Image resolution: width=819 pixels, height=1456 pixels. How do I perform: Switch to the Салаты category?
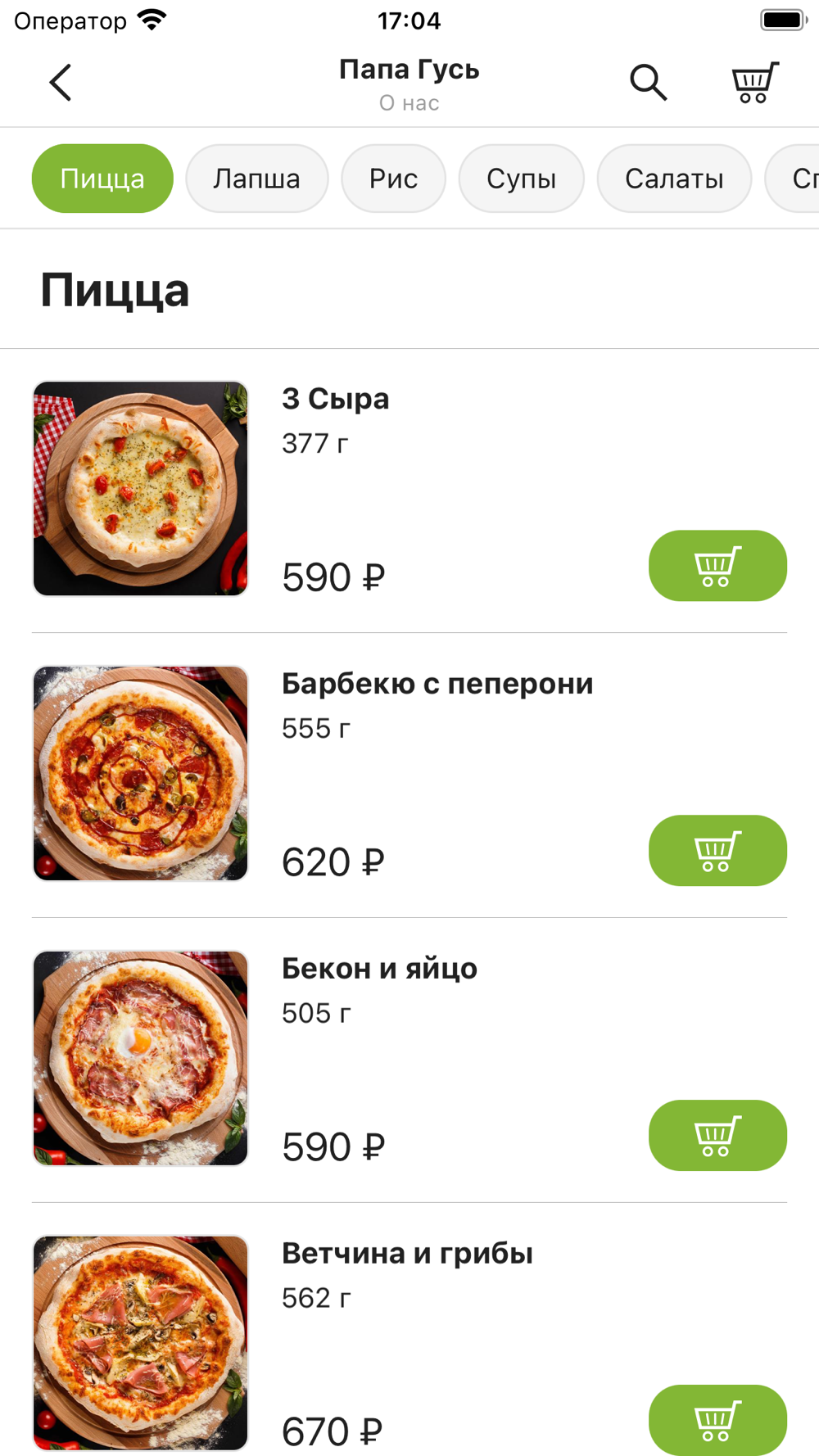click(674, 179)
